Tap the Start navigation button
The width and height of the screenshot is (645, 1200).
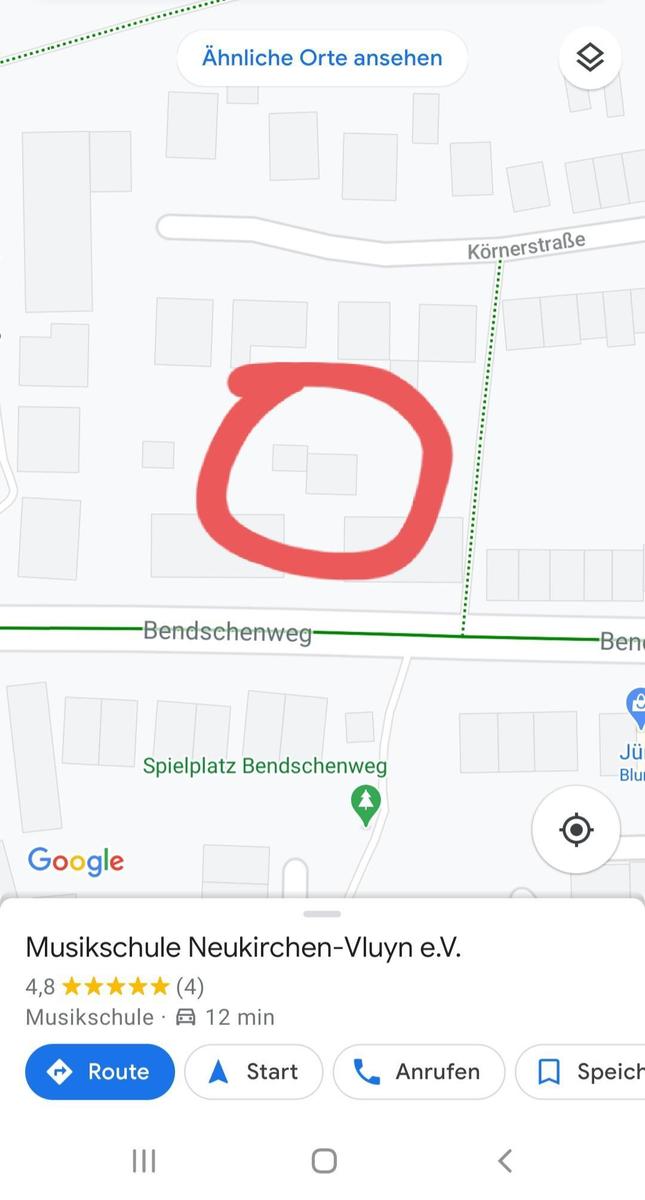tap(253, 1072)
